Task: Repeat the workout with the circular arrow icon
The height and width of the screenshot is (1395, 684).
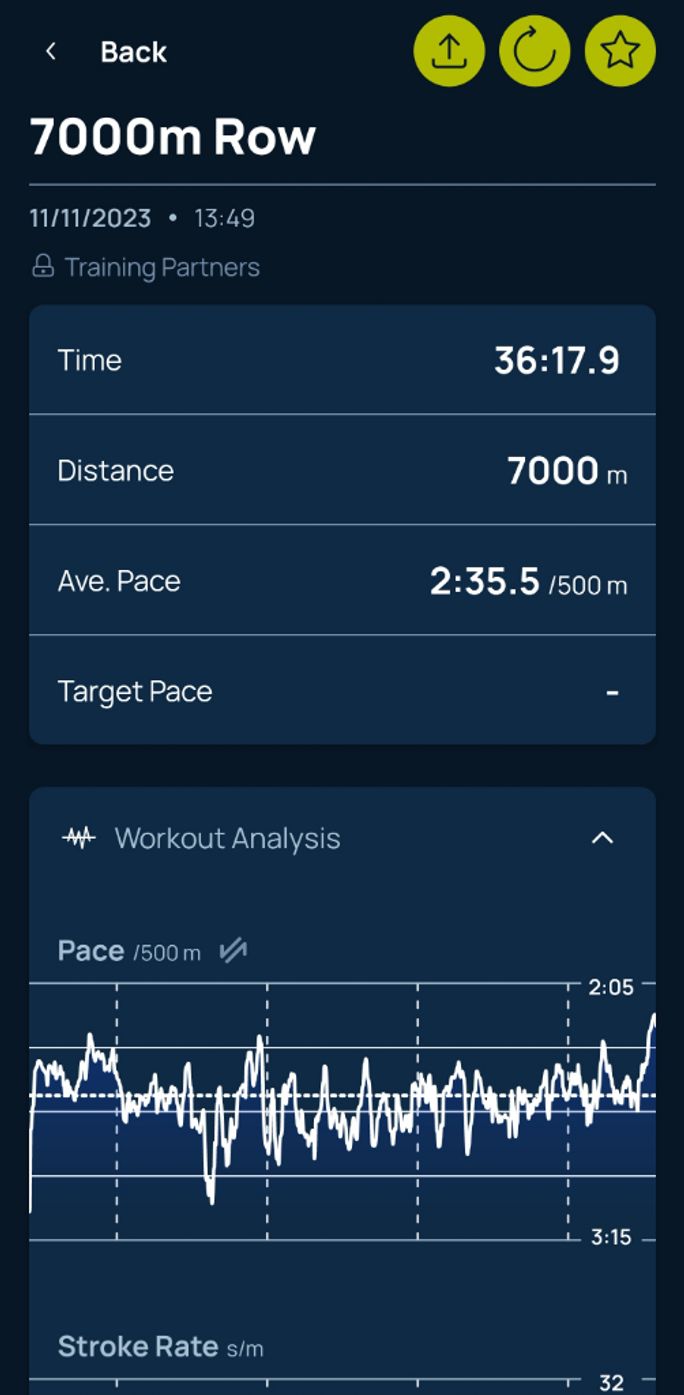Action: (x=535, y=50)
